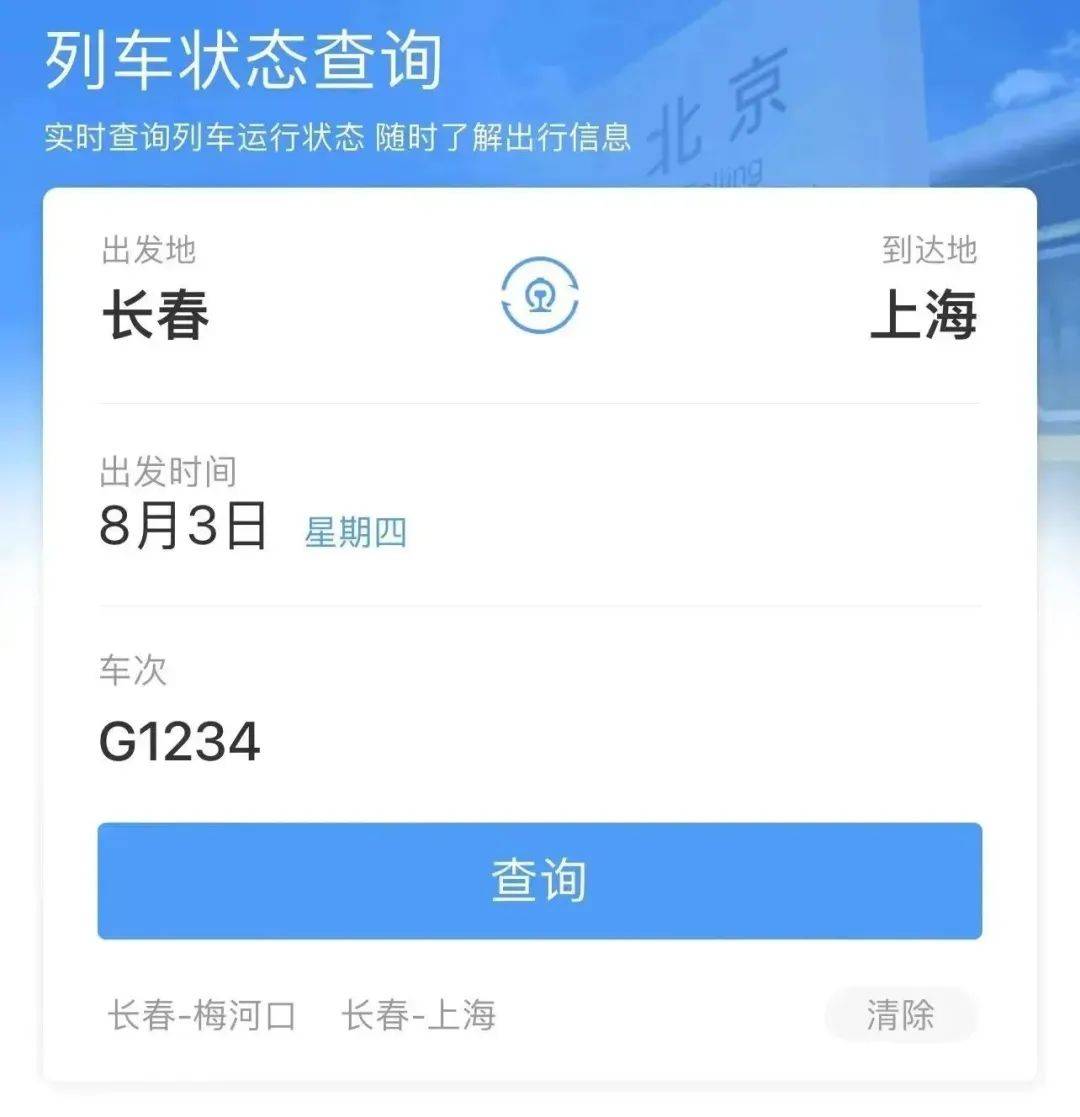
Task: Edit the train number G1234
Action: 180,742
